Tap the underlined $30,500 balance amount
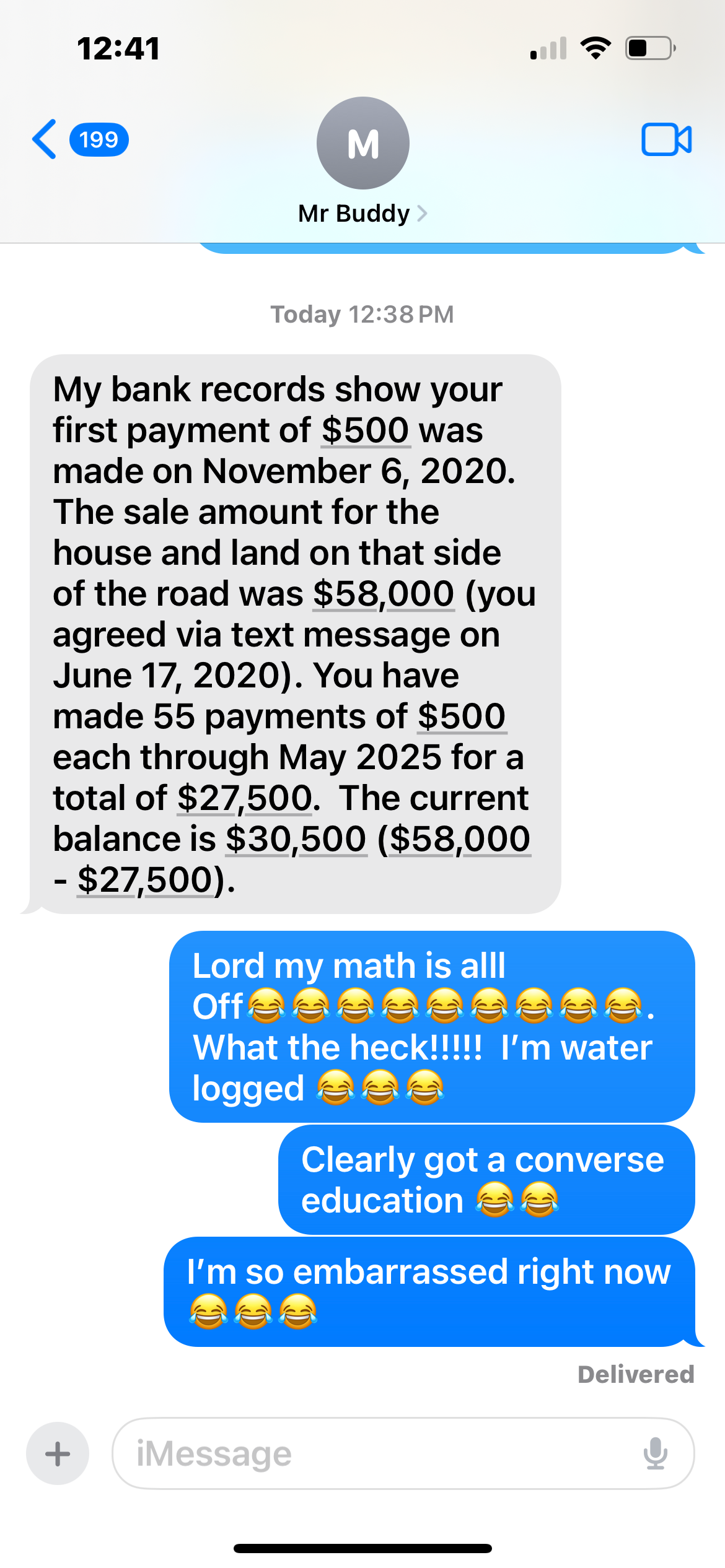This screenshot has height=1568, width=725. [x=296, y=839]
